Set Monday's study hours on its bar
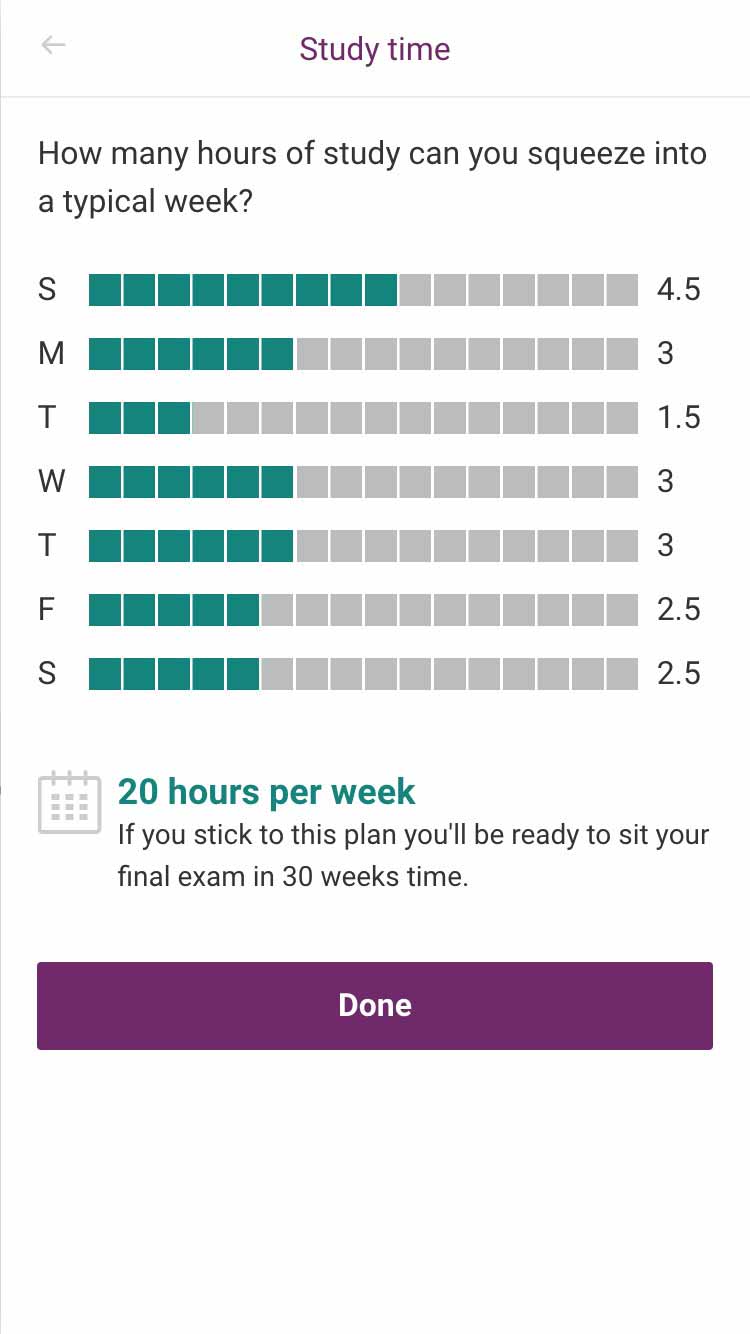Viewport: 750px width, 1334px height. [363, 354]
